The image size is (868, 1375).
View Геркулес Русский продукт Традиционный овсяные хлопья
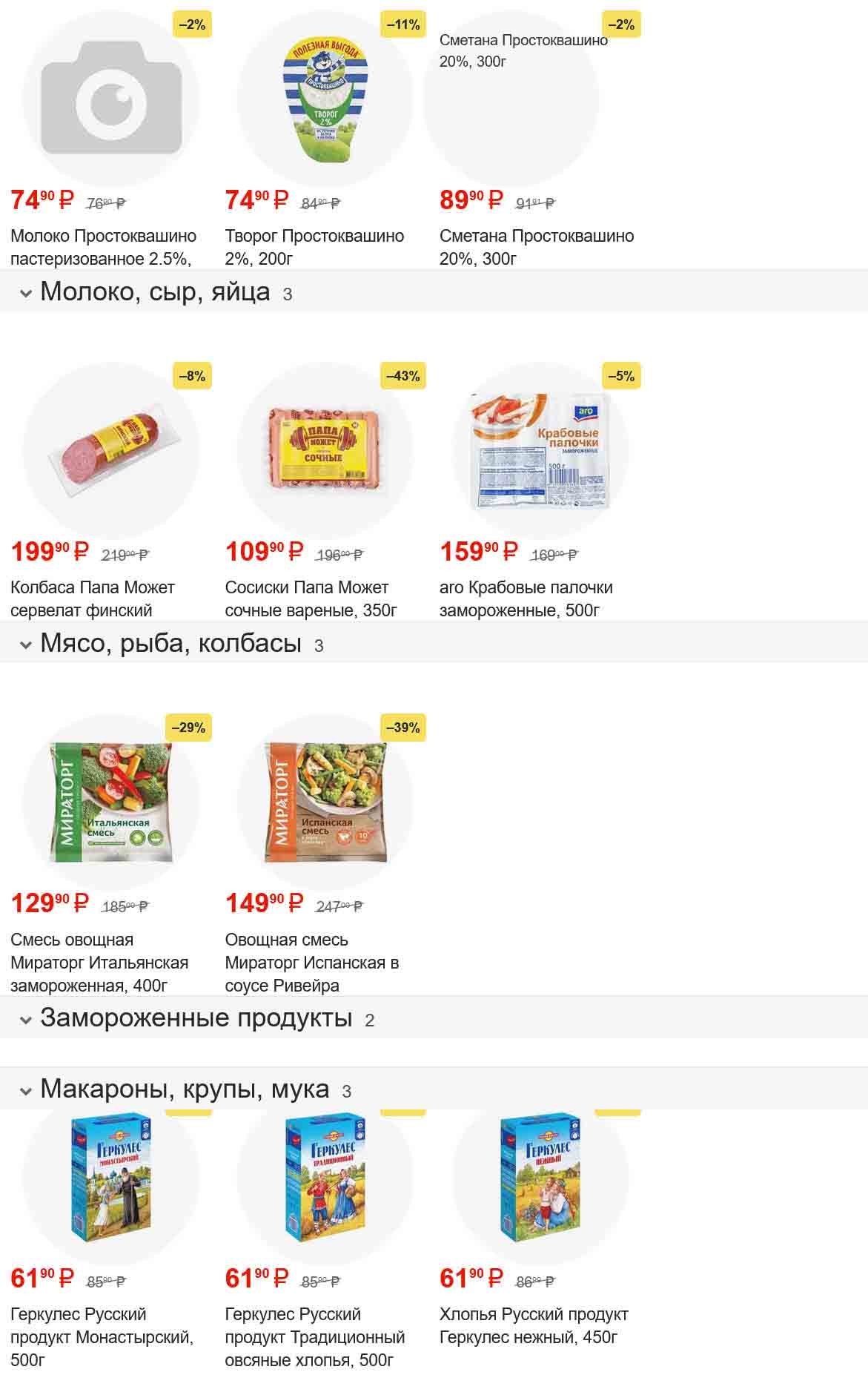(x=325, y=1179)
